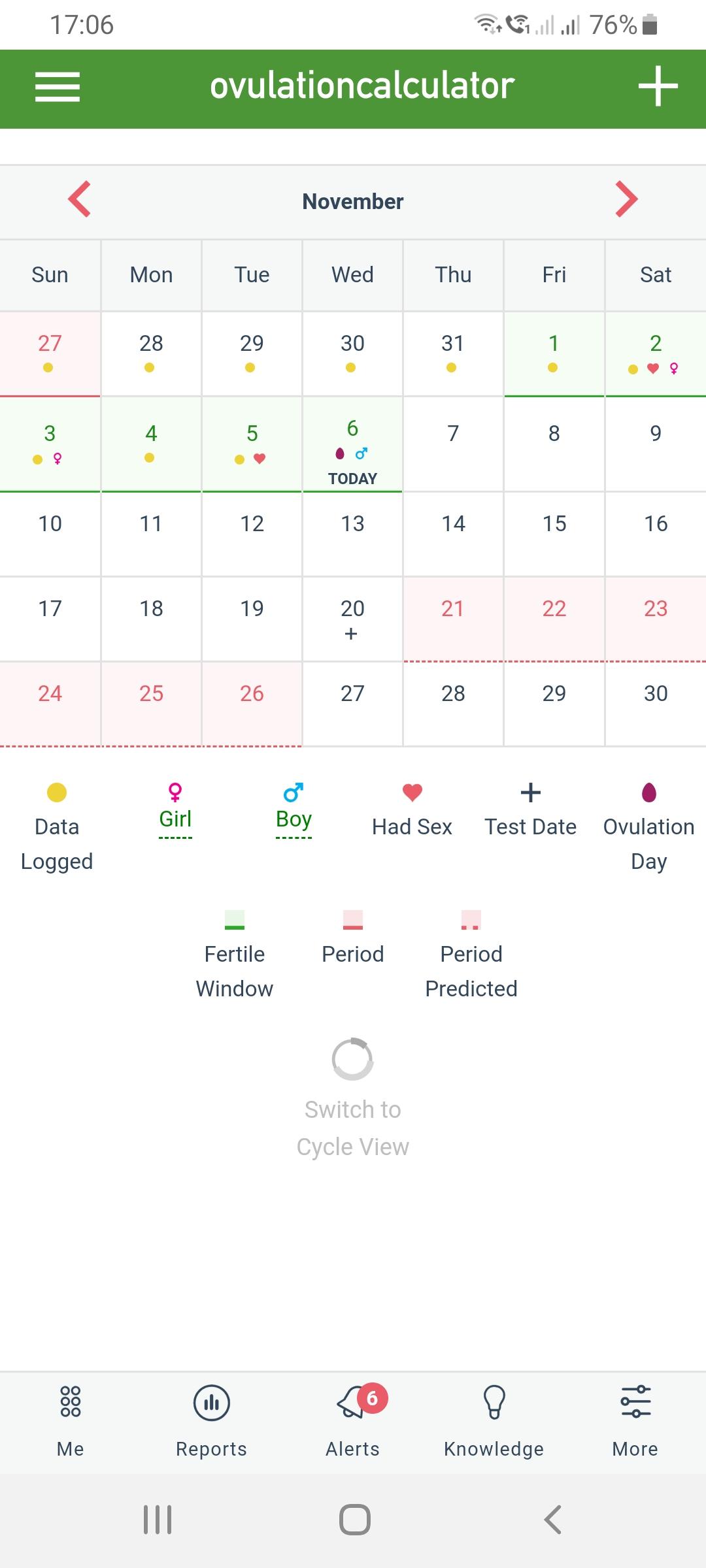The image size is (706, 1568).
Task: Open the hamburger menu drawer
Action: pos(58,87)
